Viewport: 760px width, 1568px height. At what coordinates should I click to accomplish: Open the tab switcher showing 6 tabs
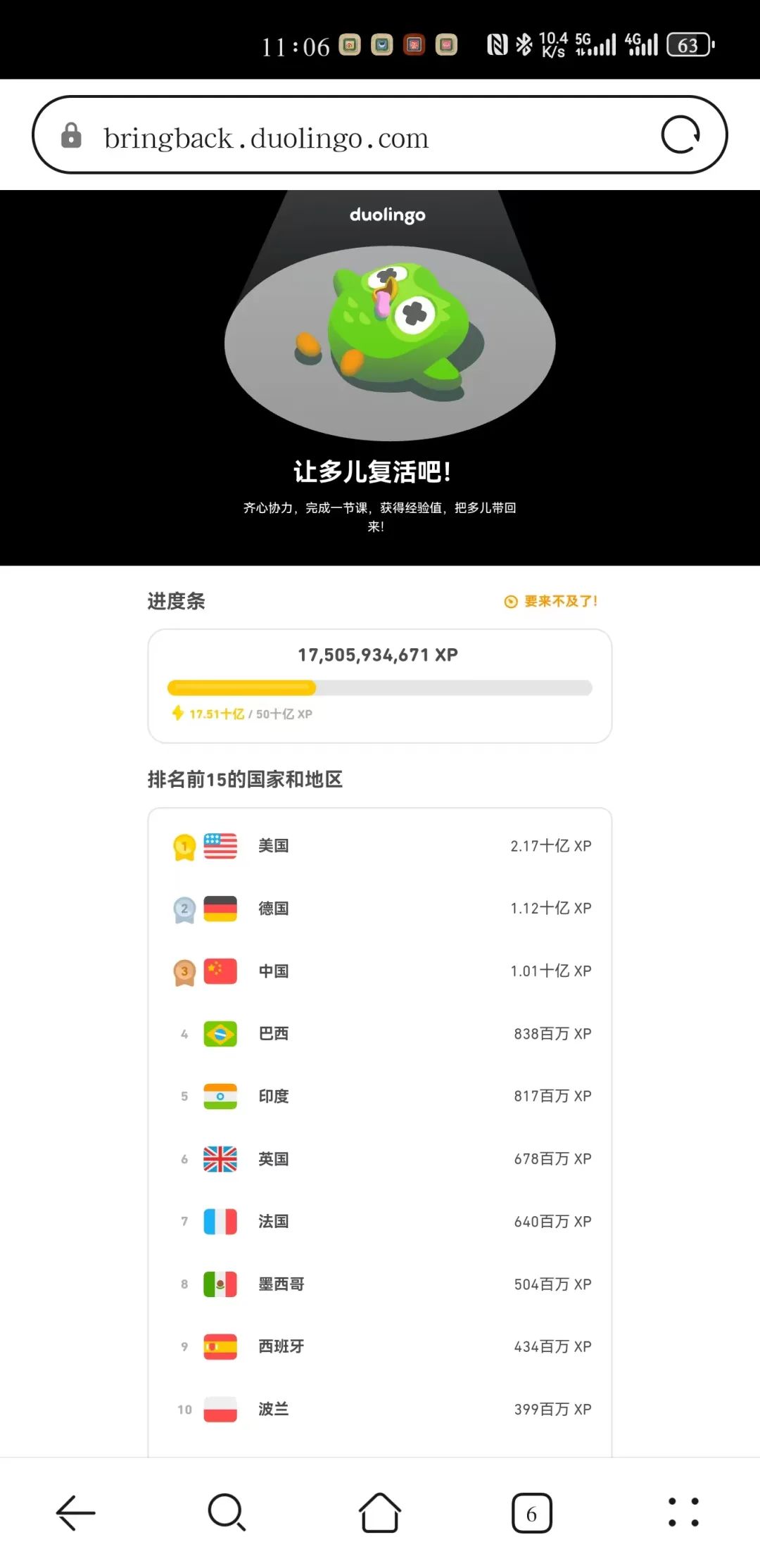click(532, 1512)
